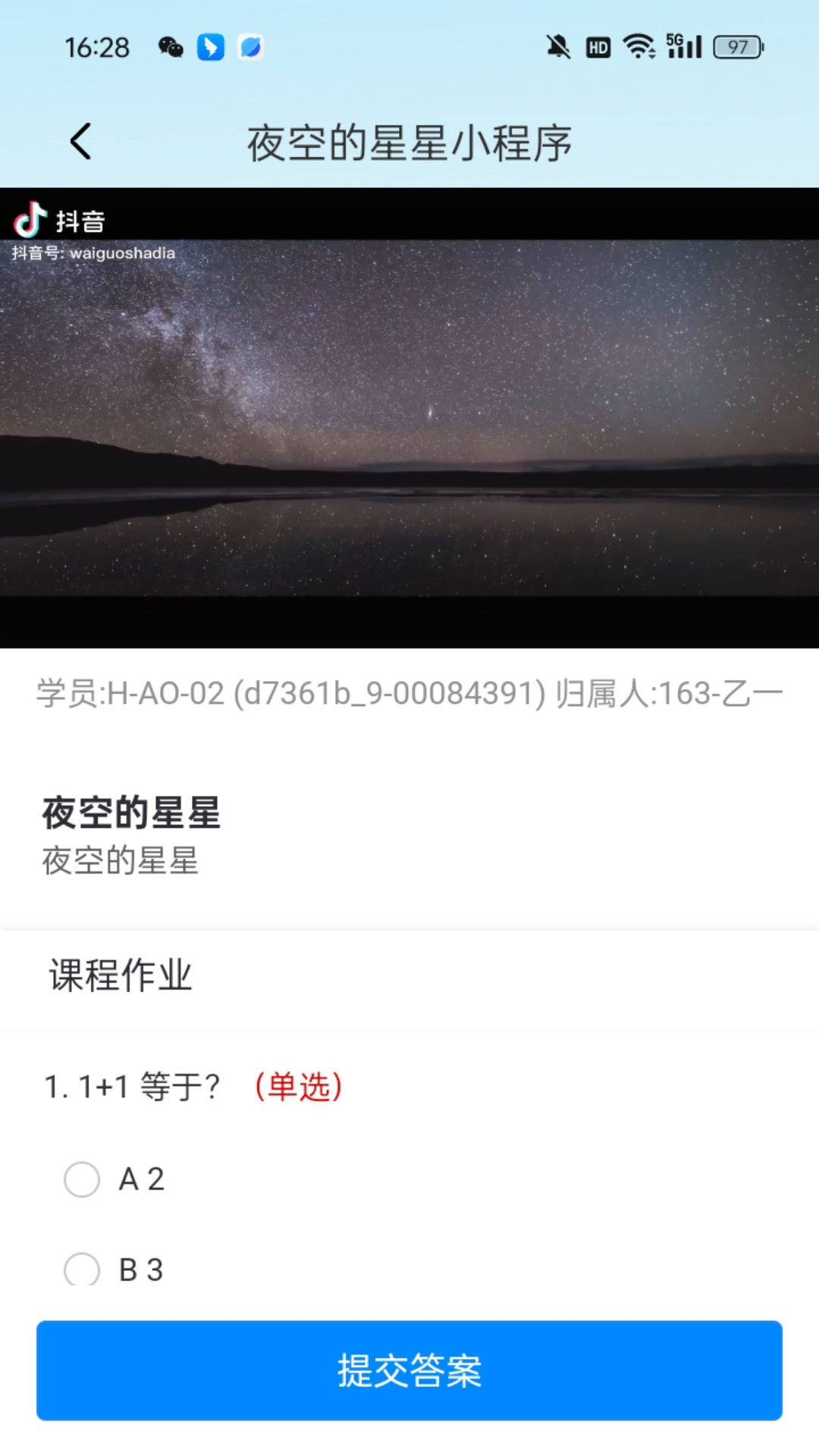
Task: Tap the 课程作业 section header
Action: (118, 977)
